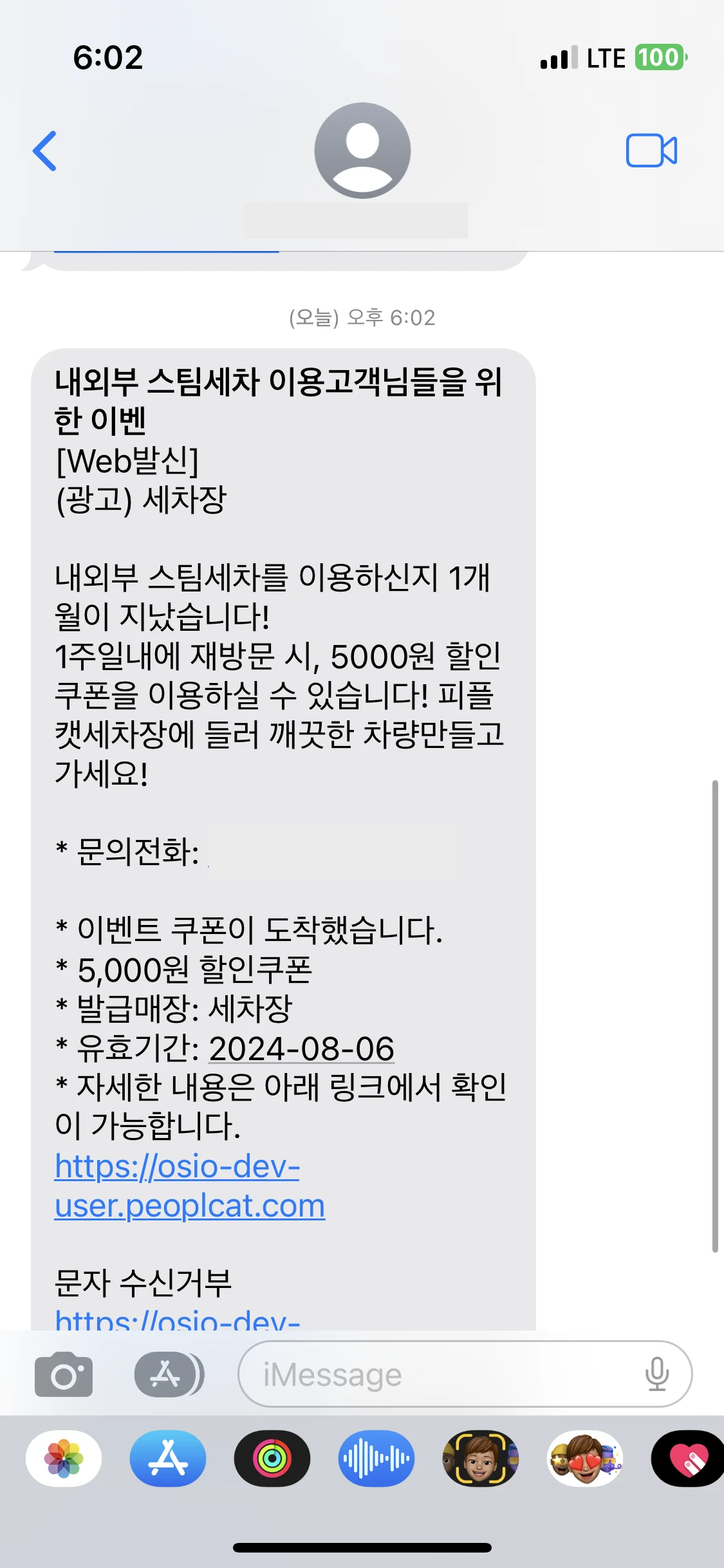Toggle the App Store apps drawer
The image size is (724, 1568).
169,1374
